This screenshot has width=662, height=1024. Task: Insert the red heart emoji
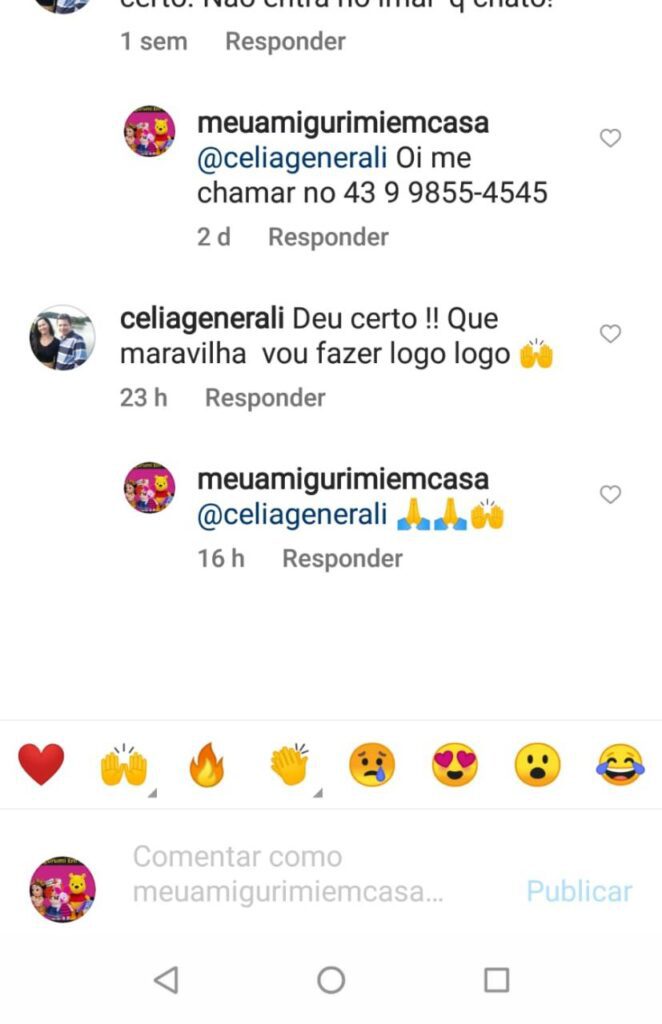click(41, 766)
